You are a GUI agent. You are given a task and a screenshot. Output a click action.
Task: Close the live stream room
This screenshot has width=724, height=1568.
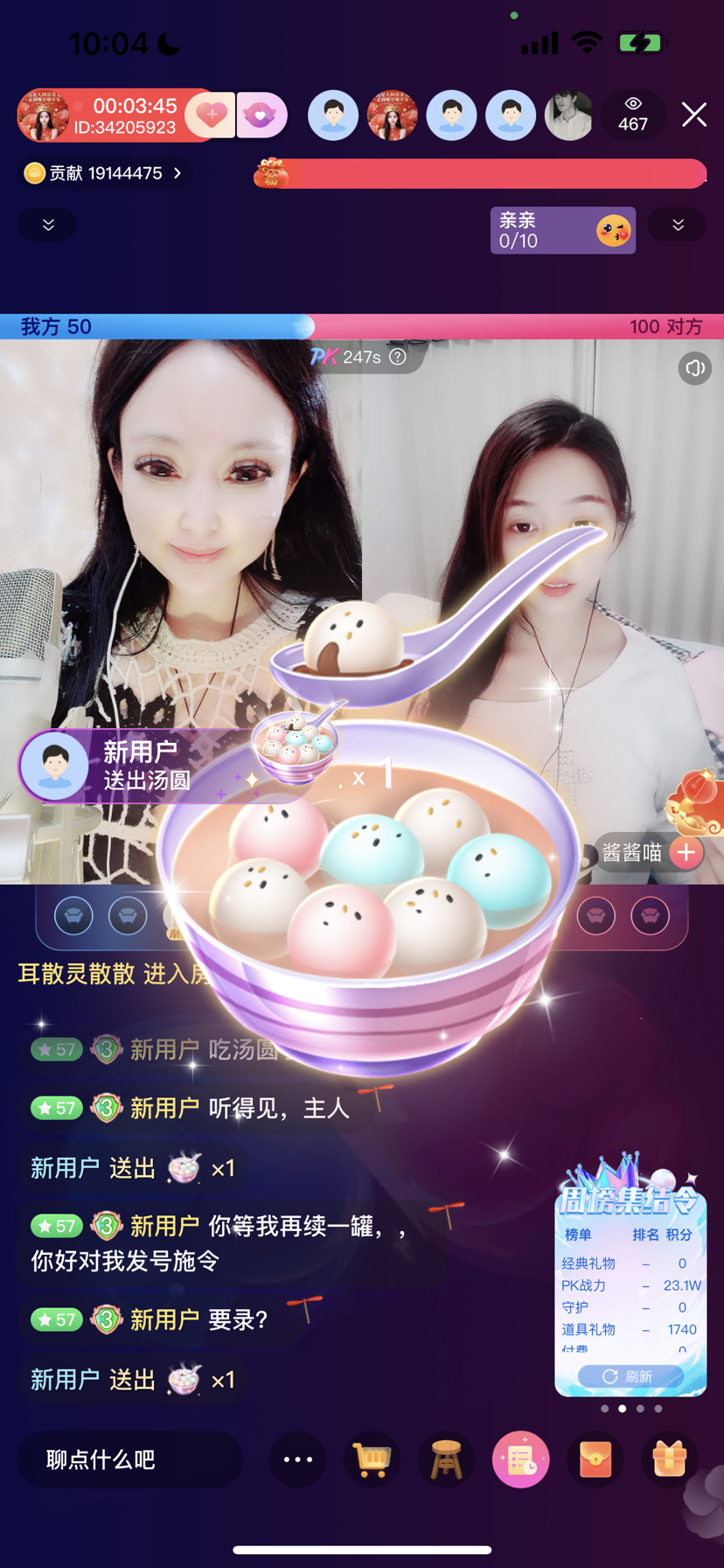[x=693, y=115]
